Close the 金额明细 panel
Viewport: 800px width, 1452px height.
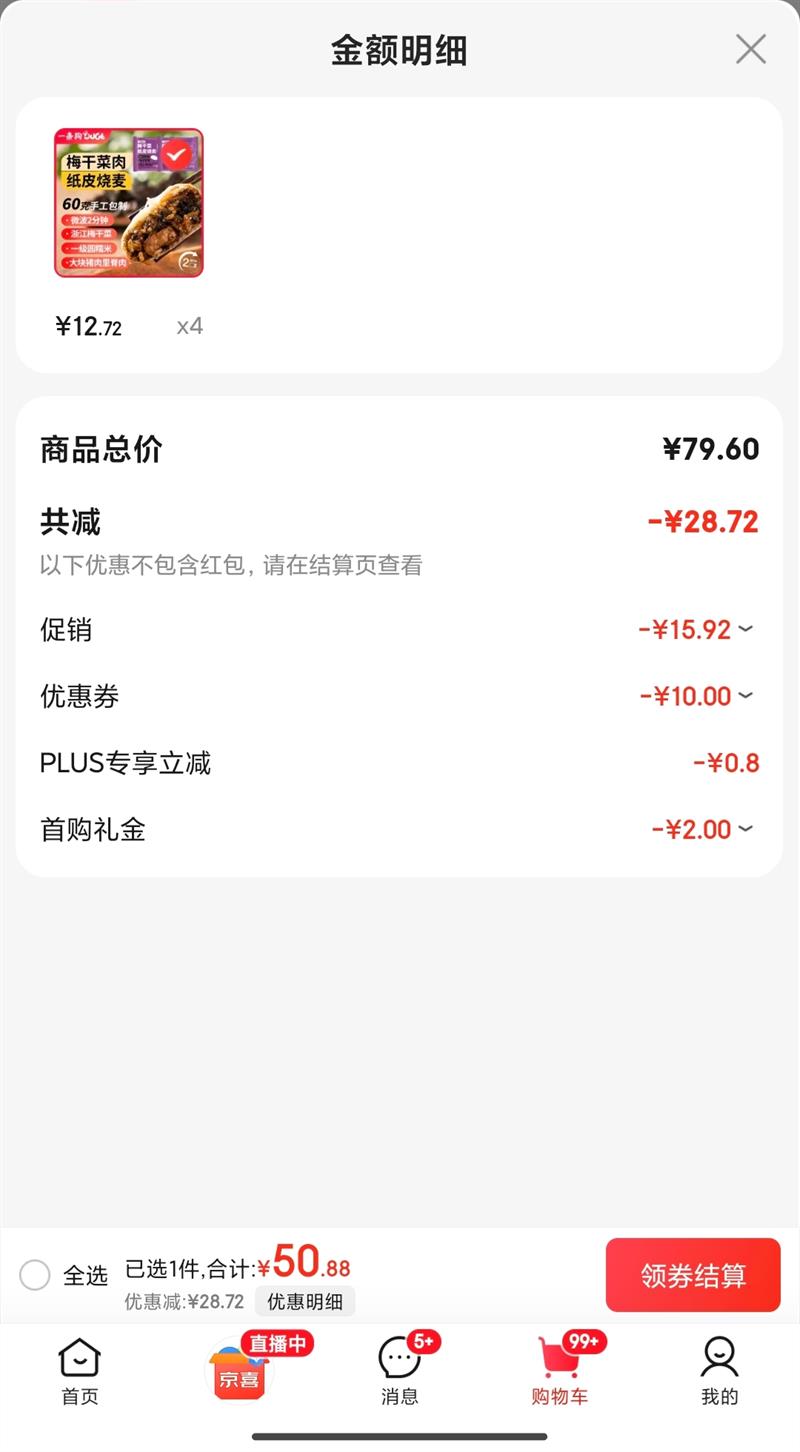750,49
